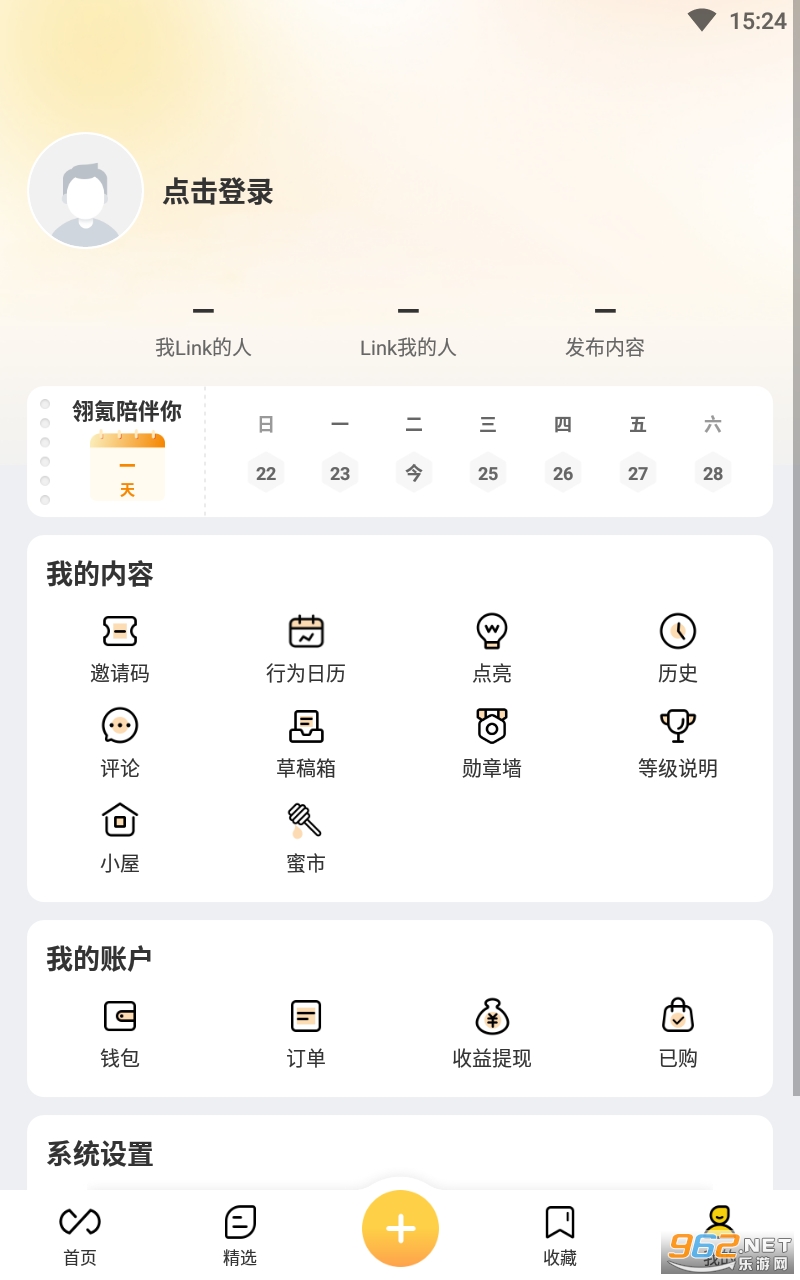Viewport: 800px width, 1280px height.
Task: Switch to the 精选 featured tab
Action: click(x=240, y=1236)
